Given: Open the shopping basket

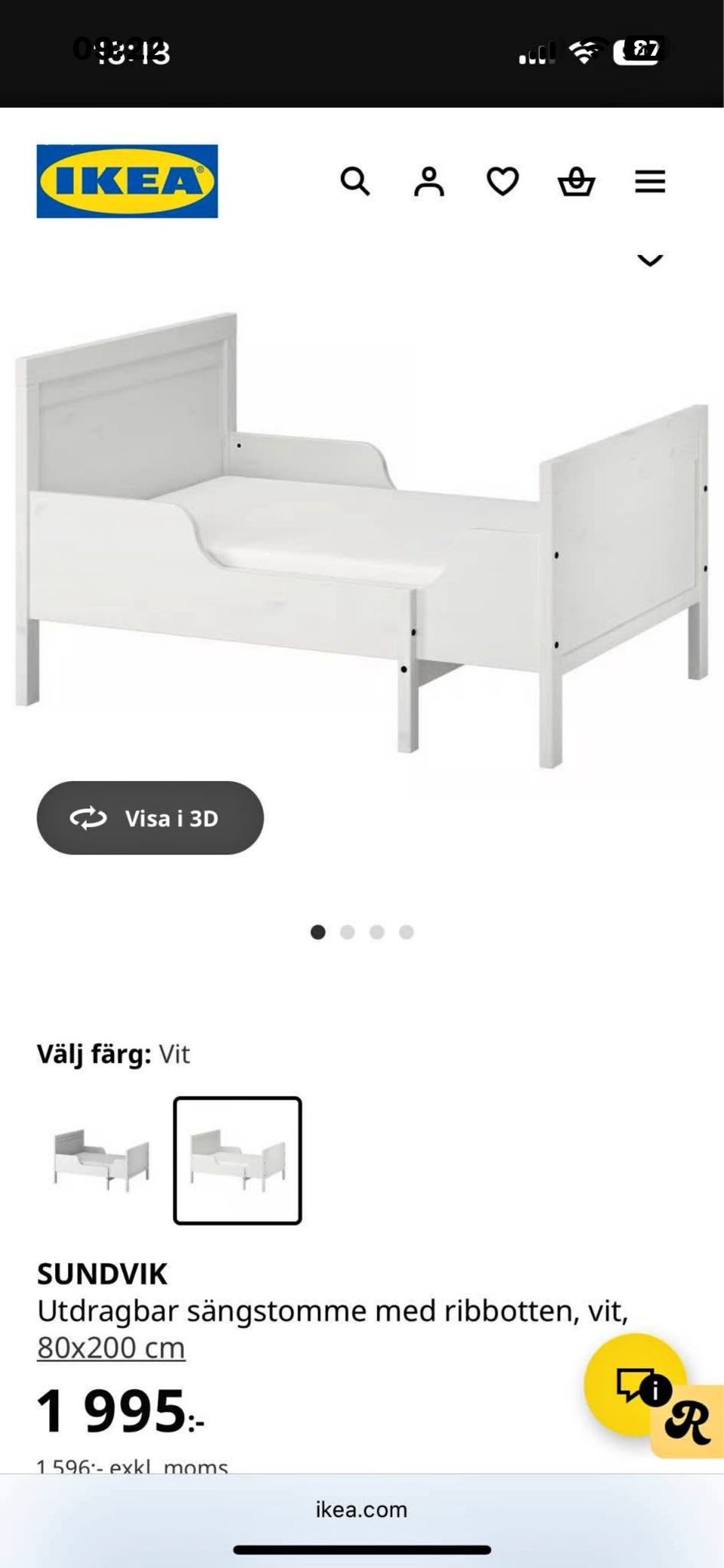Looking at the screenshot, I should tap(575, 181).
